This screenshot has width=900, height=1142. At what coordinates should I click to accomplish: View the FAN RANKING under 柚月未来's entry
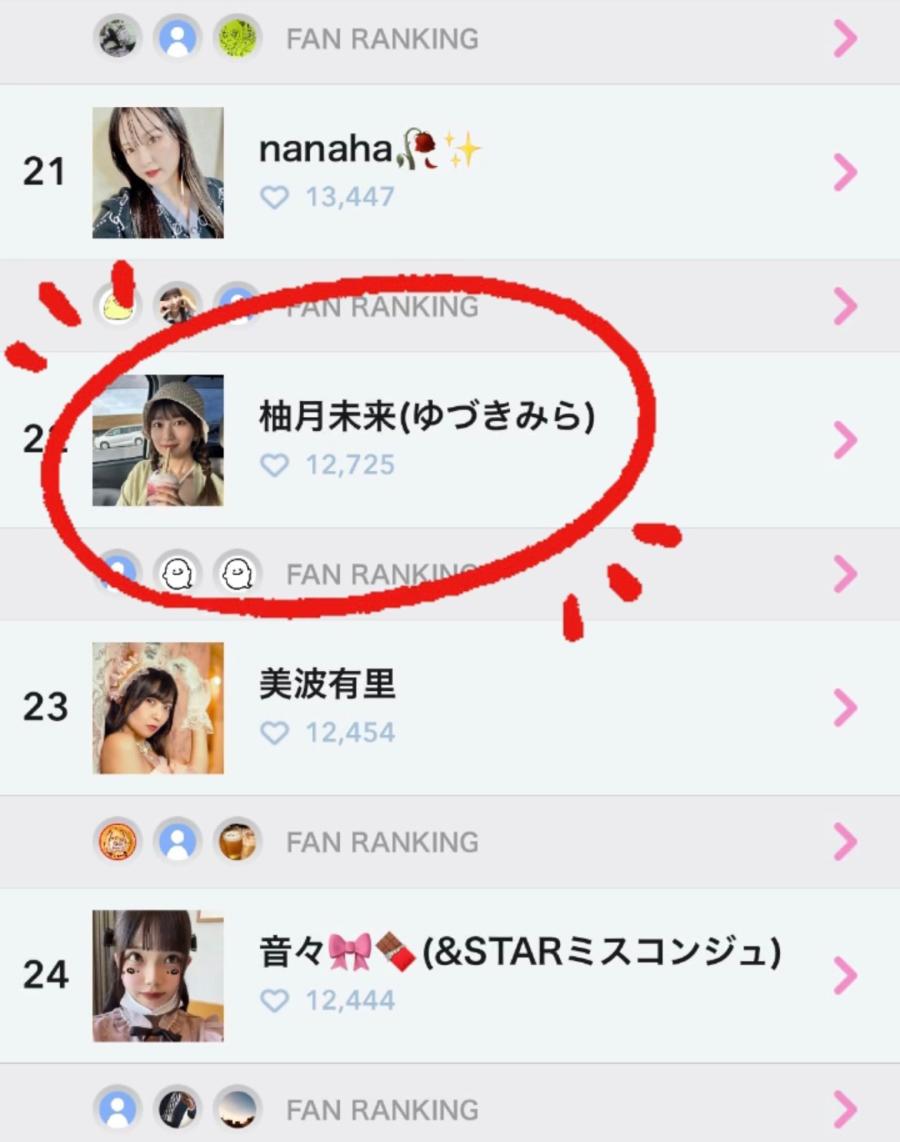point(450,574)
